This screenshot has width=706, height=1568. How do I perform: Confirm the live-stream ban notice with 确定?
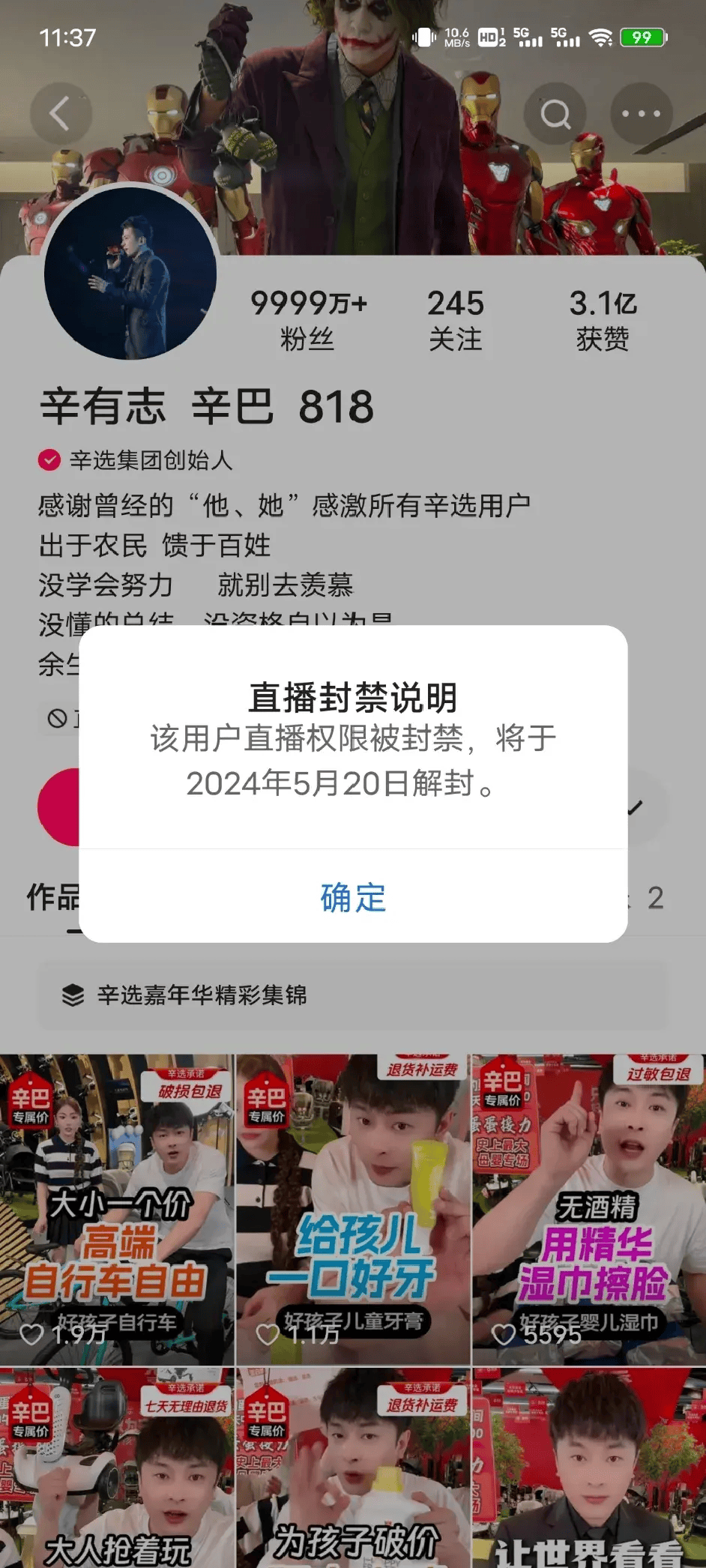[x=353, y=897]
